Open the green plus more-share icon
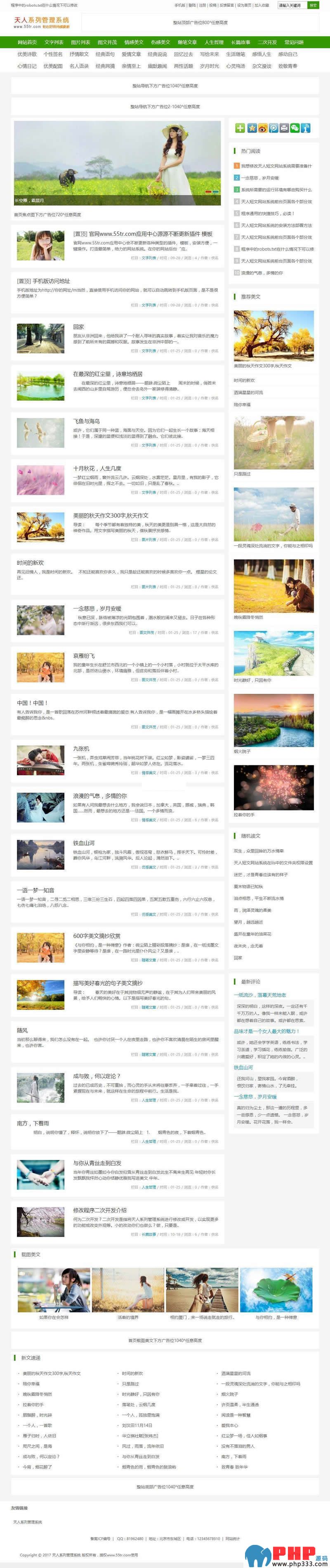The image size is (330, 1568). pyautogui.click(x=240, y=128)
